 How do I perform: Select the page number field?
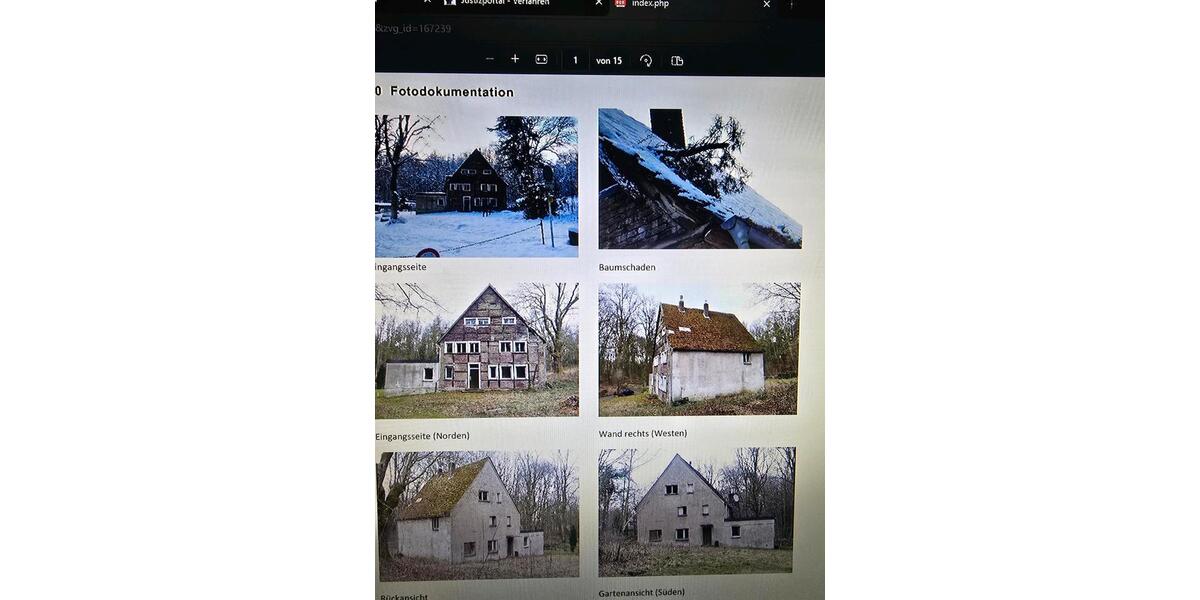coord(575,61)
